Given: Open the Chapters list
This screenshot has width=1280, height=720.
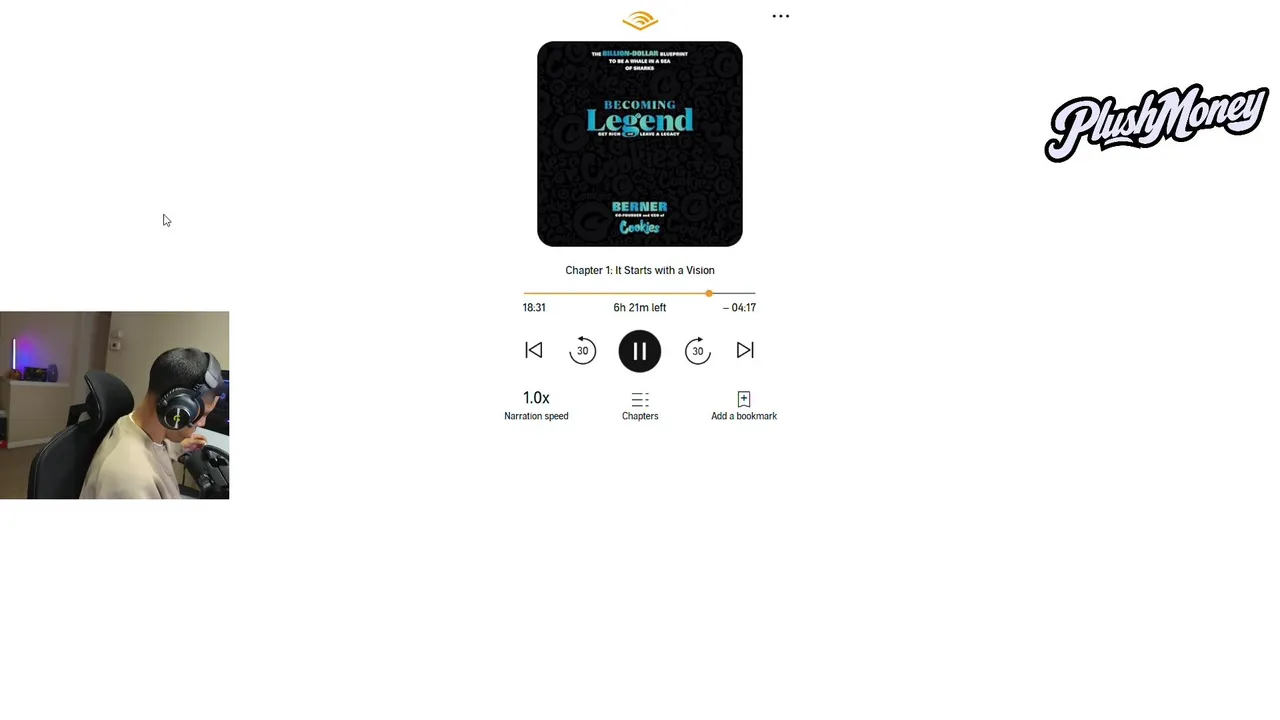Looking at the screenshot, I should coord(640,405).
